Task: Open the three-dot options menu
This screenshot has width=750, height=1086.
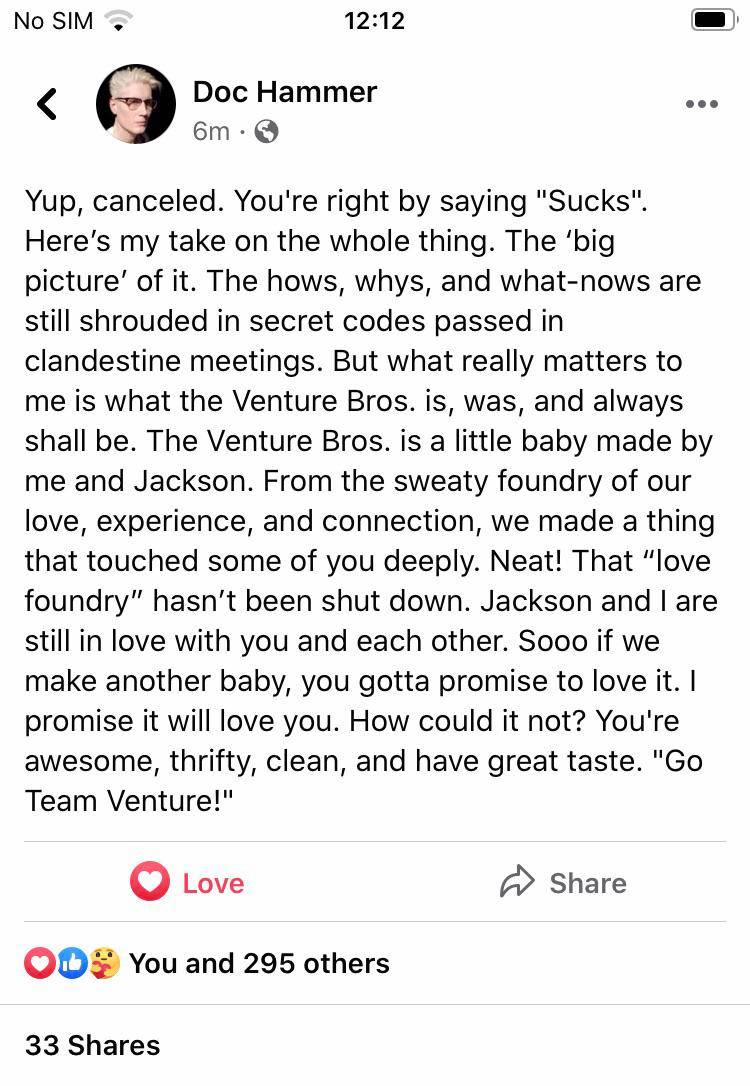Action: click(703, 103)
